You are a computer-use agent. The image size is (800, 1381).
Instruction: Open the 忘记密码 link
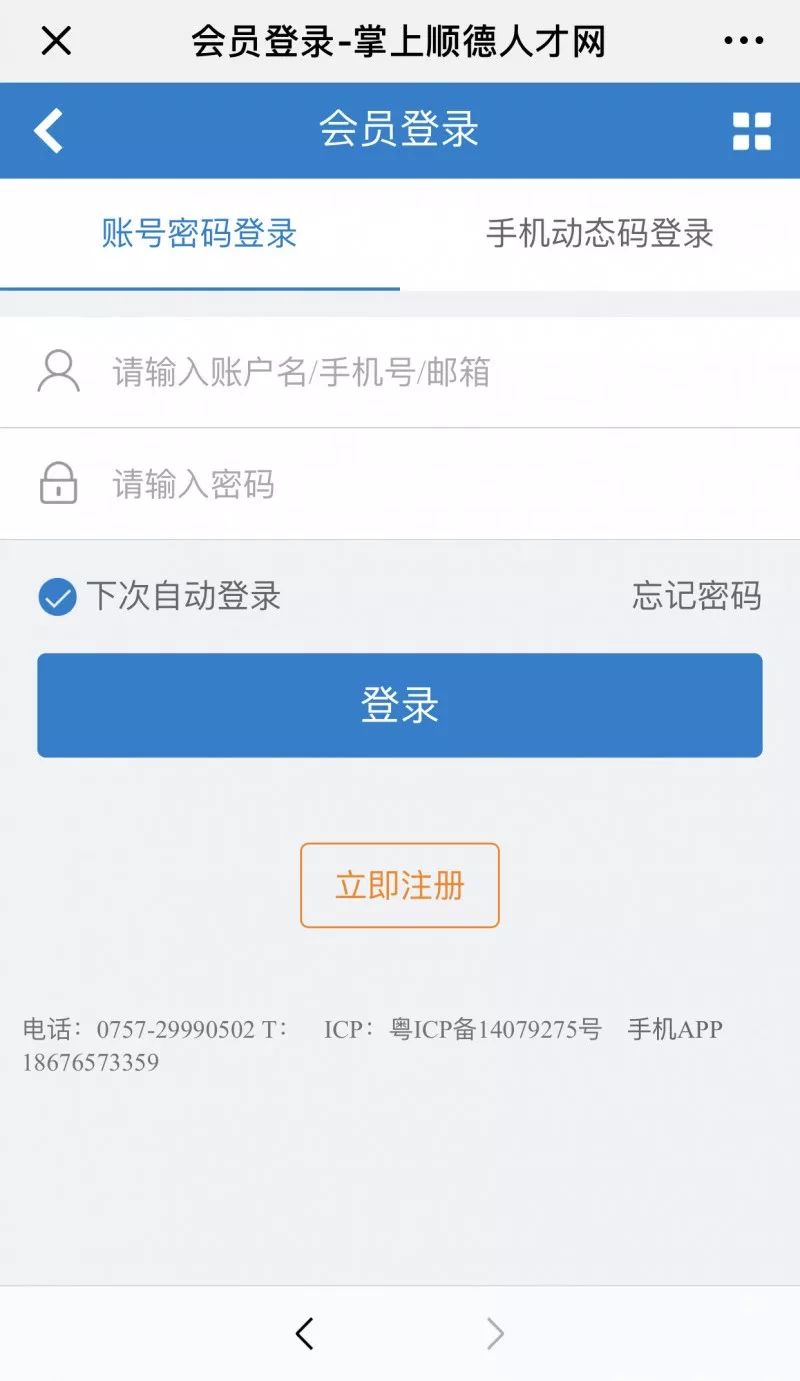[696, 596]
